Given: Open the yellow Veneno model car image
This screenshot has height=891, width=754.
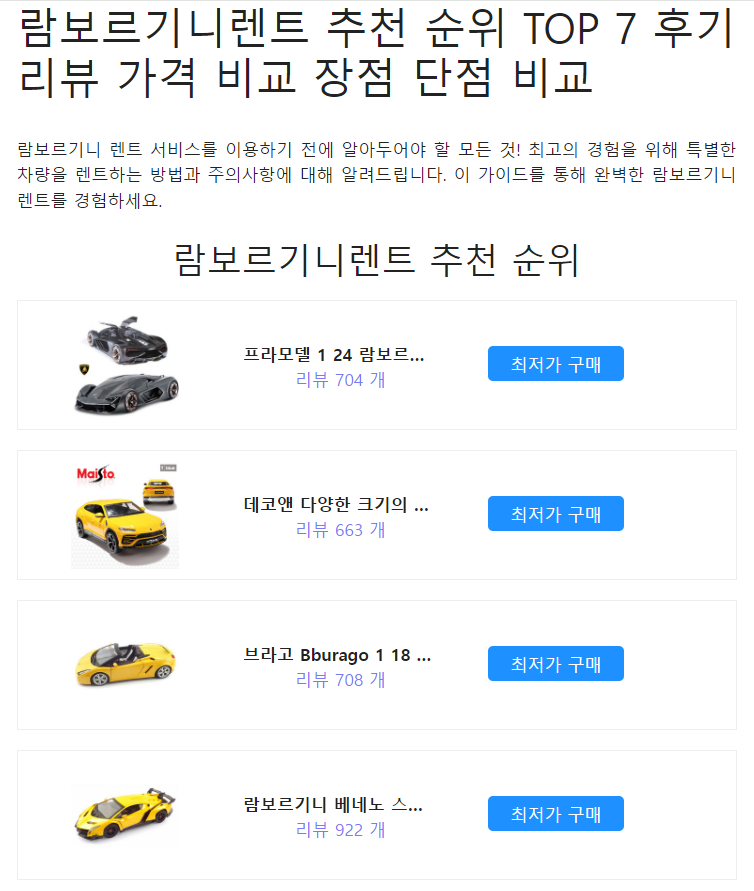Looking at the screenshot, I should 126,815.
